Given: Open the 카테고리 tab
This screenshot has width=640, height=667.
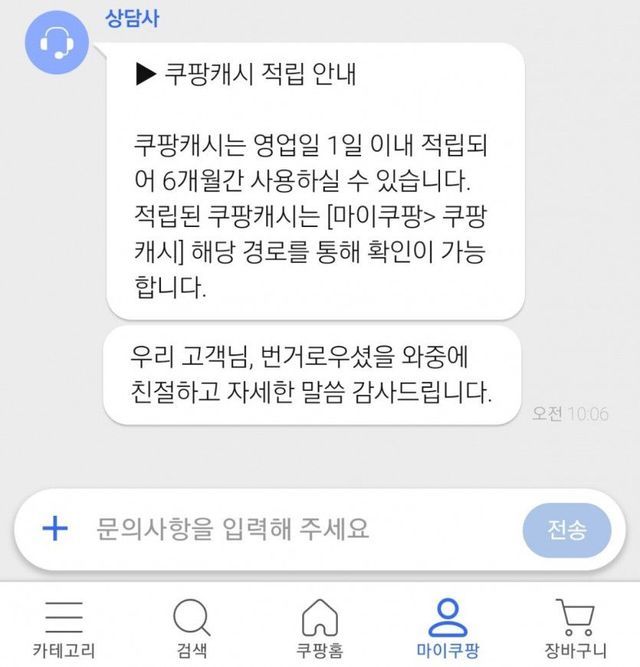Looking at the screenshot, I should (64, 628).
